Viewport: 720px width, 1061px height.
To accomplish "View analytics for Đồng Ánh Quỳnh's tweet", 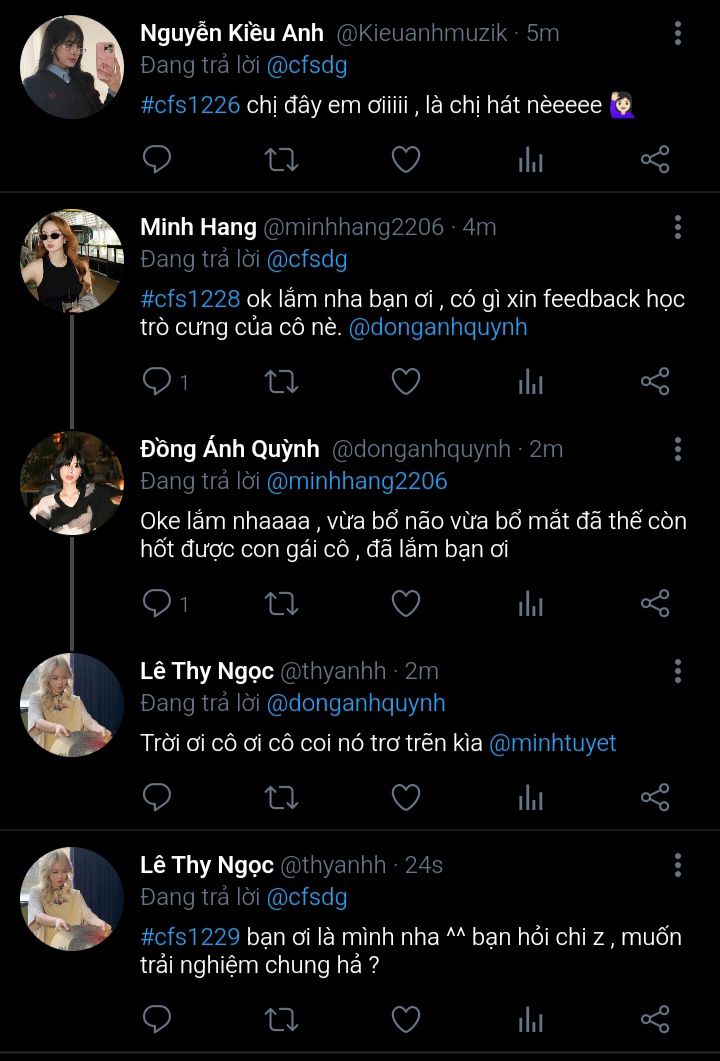I will (530, 603).
